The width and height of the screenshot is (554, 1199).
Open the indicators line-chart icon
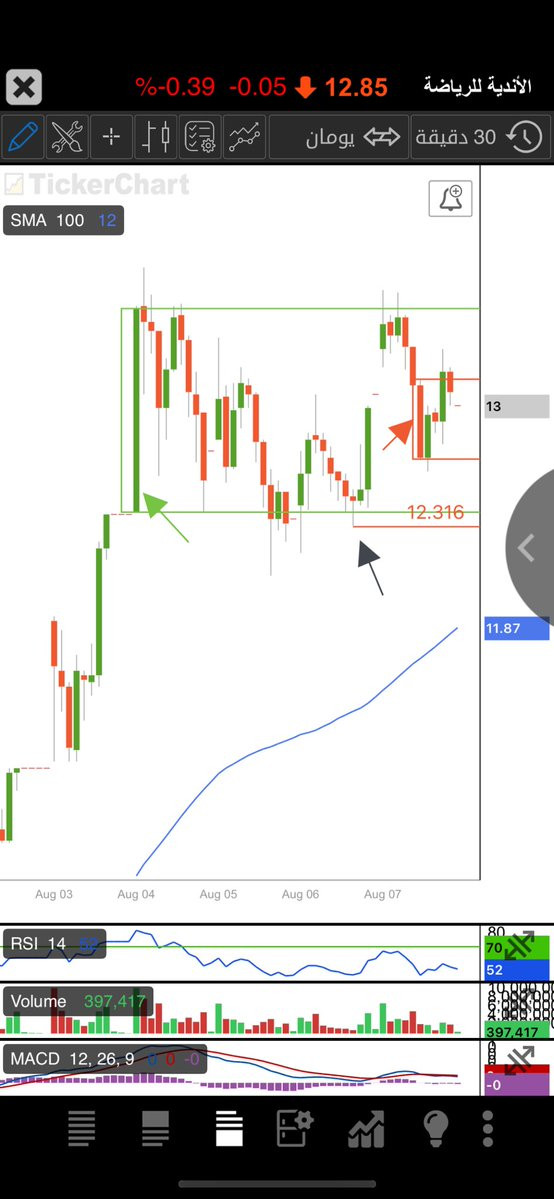[x=245, y=138]
